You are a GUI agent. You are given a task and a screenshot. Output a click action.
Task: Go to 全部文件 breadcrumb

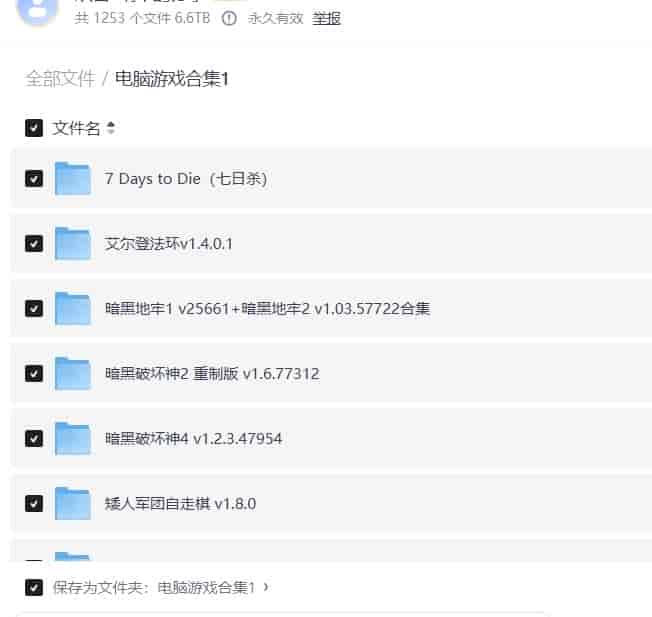point(60,78)
